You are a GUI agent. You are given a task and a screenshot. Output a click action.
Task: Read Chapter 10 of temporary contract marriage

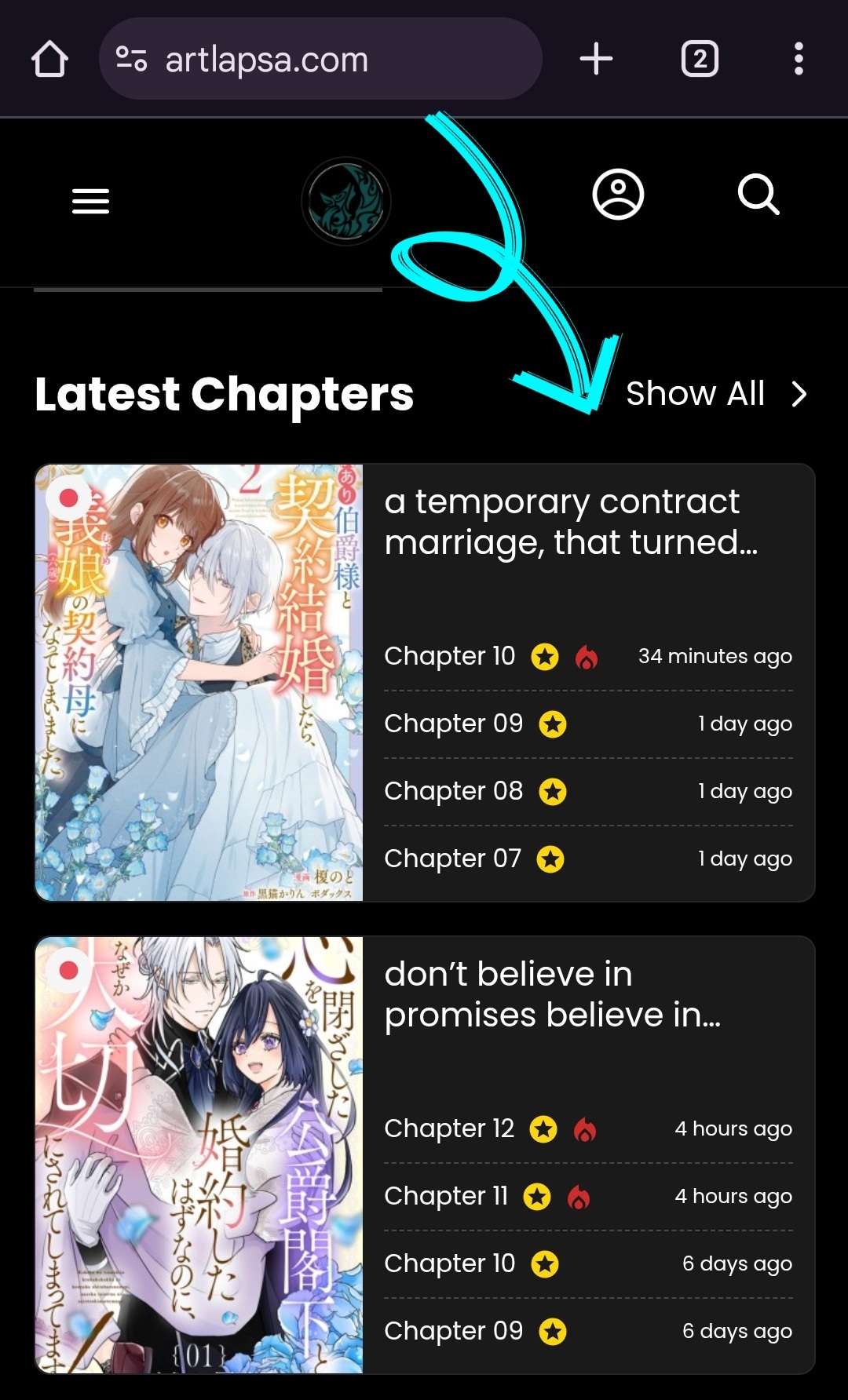[449, 656]
